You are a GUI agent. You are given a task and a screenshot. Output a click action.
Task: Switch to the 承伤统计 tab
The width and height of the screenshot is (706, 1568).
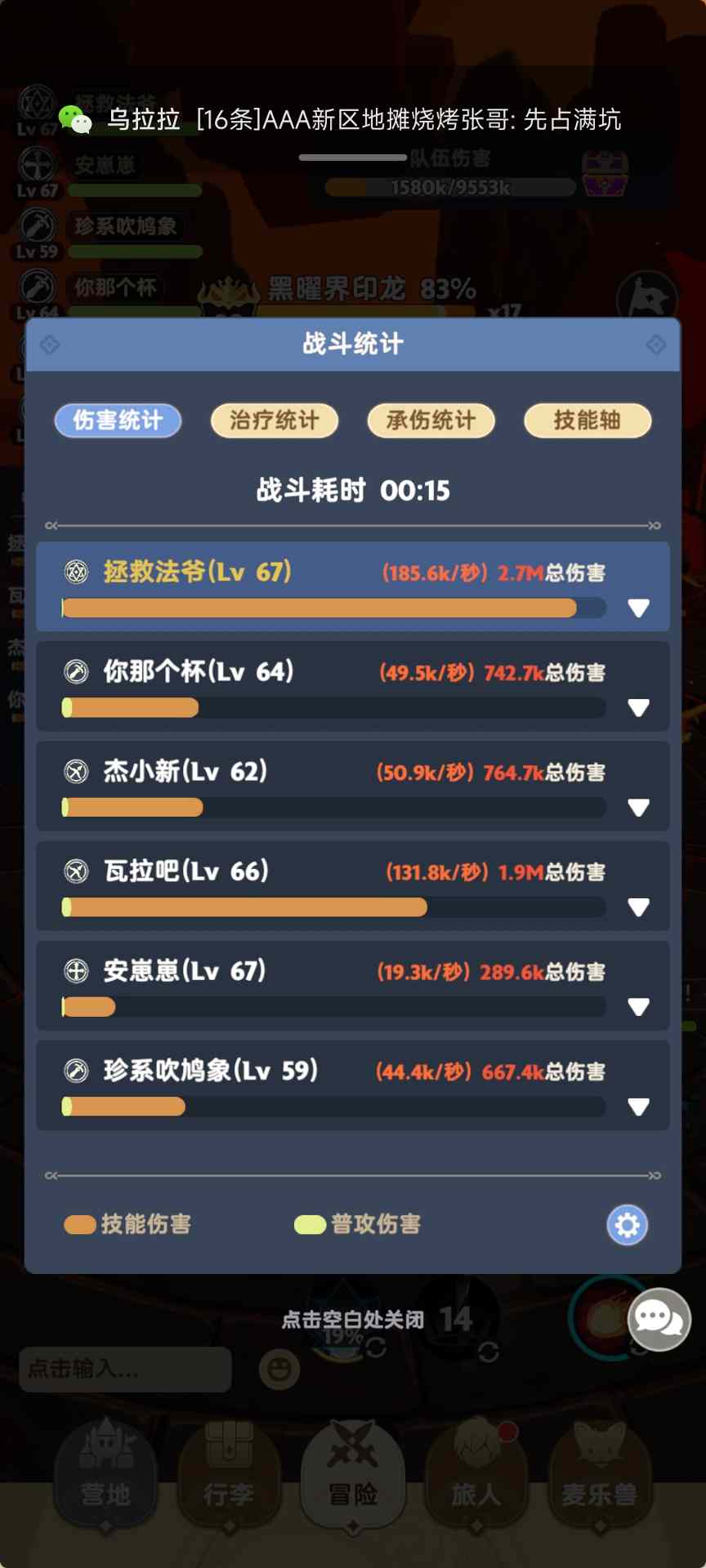point(431,421)
